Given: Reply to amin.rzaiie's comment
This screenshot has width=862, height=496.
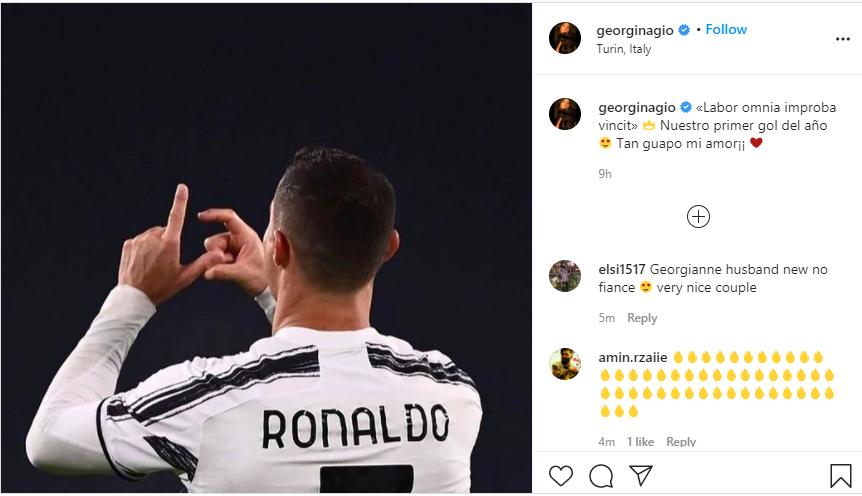Looking at the screenshot, I should point(681,442).
